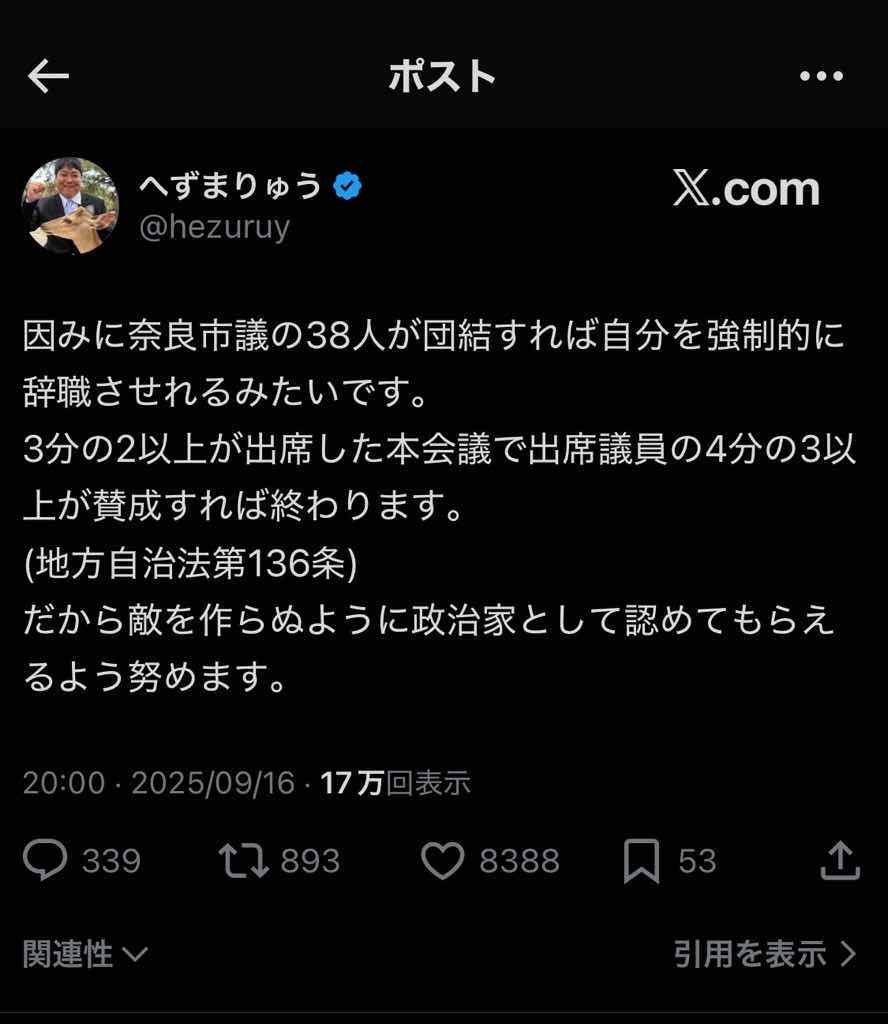
Task: Expand the 関連性 sort dropdown
Action: coord(86,954)
